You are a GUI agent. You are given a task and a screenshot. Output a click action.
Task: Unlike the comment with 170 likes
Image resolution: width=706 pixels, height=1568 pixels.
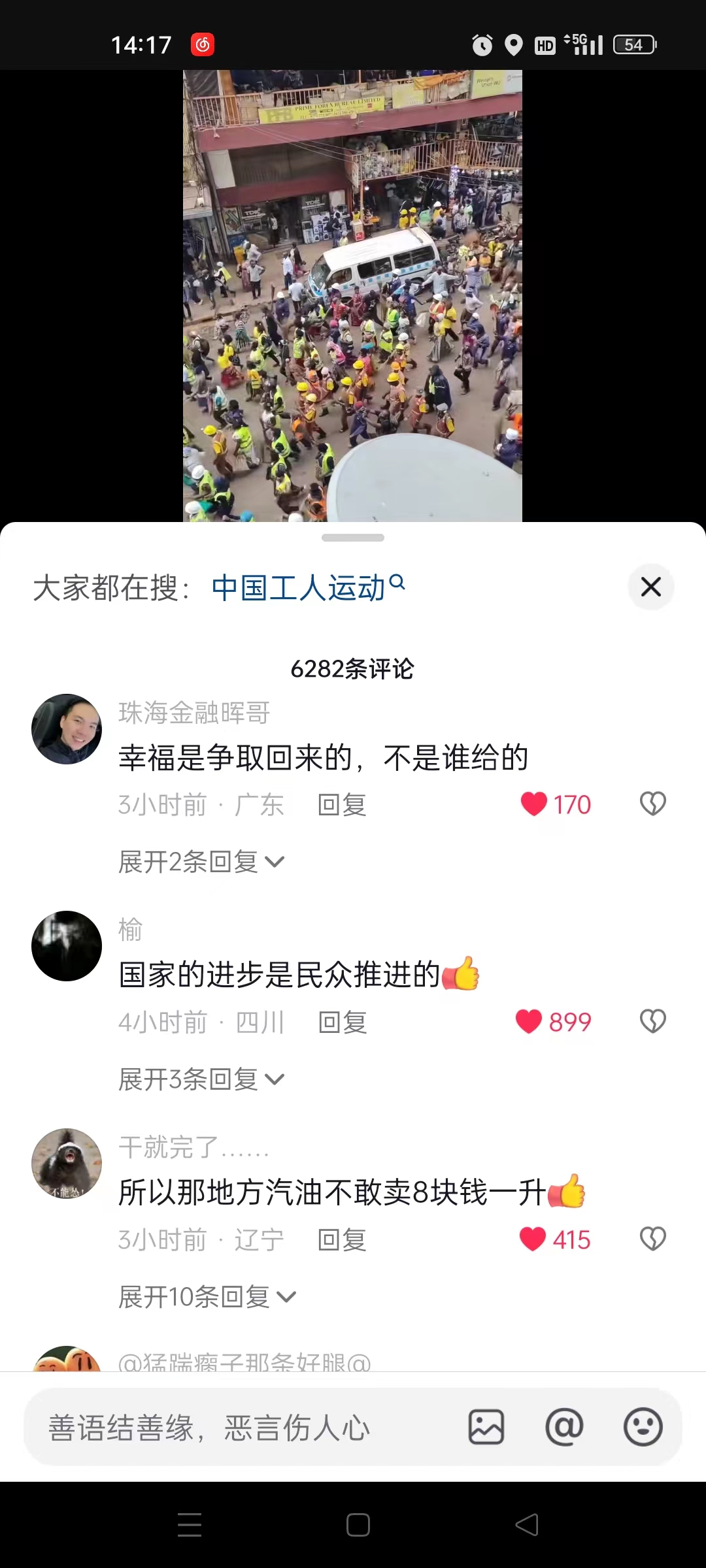534,804
